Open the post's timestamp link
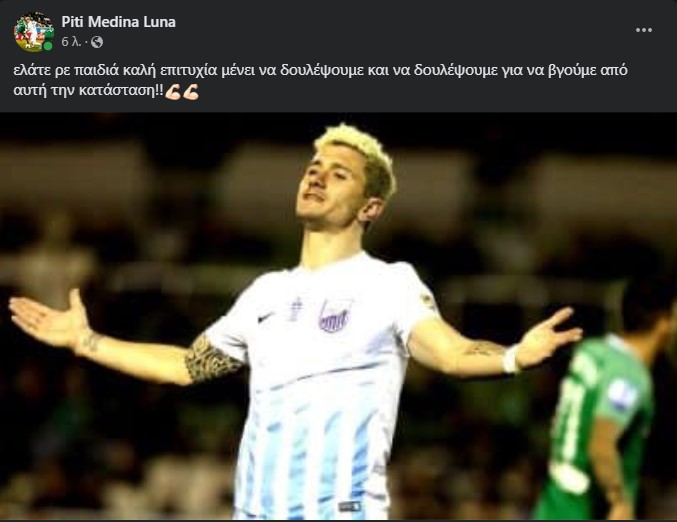Image resolution: width=677 pixels, height=522 pixels. (x=70, y=42)
